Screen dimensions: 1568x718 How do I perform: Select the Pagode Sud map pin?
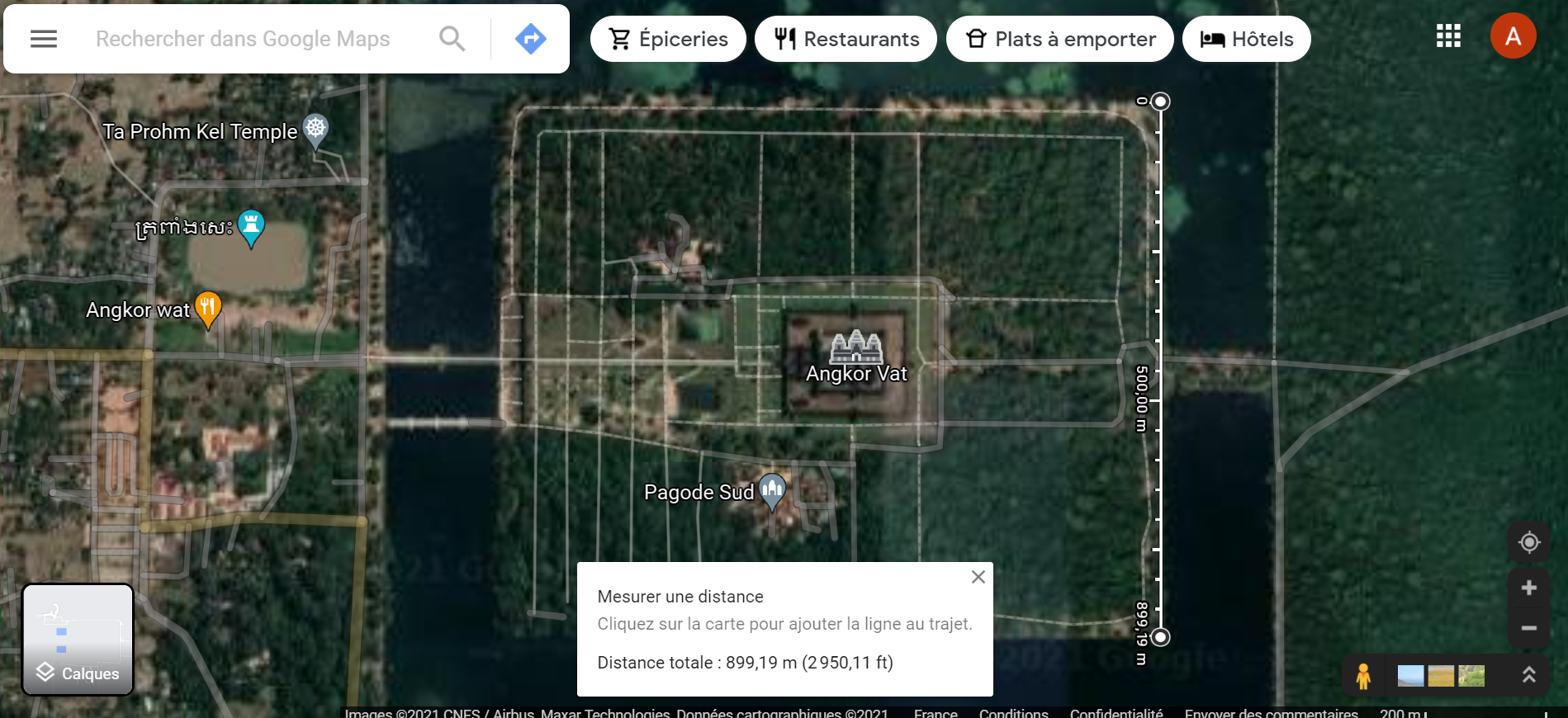click(773, 490)
